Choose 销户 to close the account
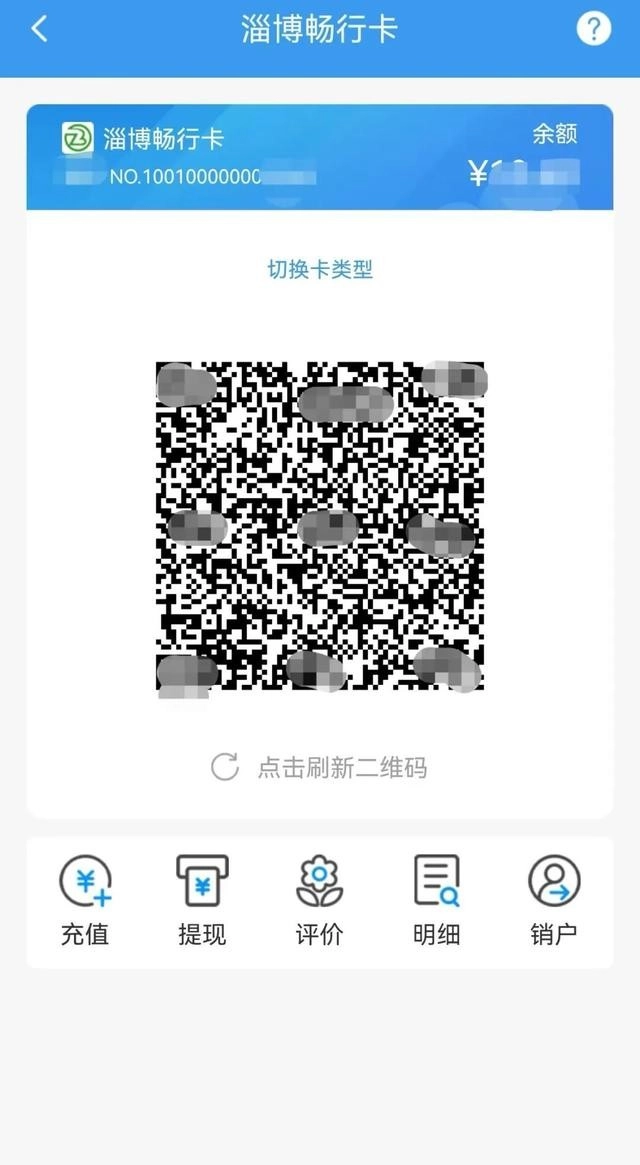 coord(554,900)
